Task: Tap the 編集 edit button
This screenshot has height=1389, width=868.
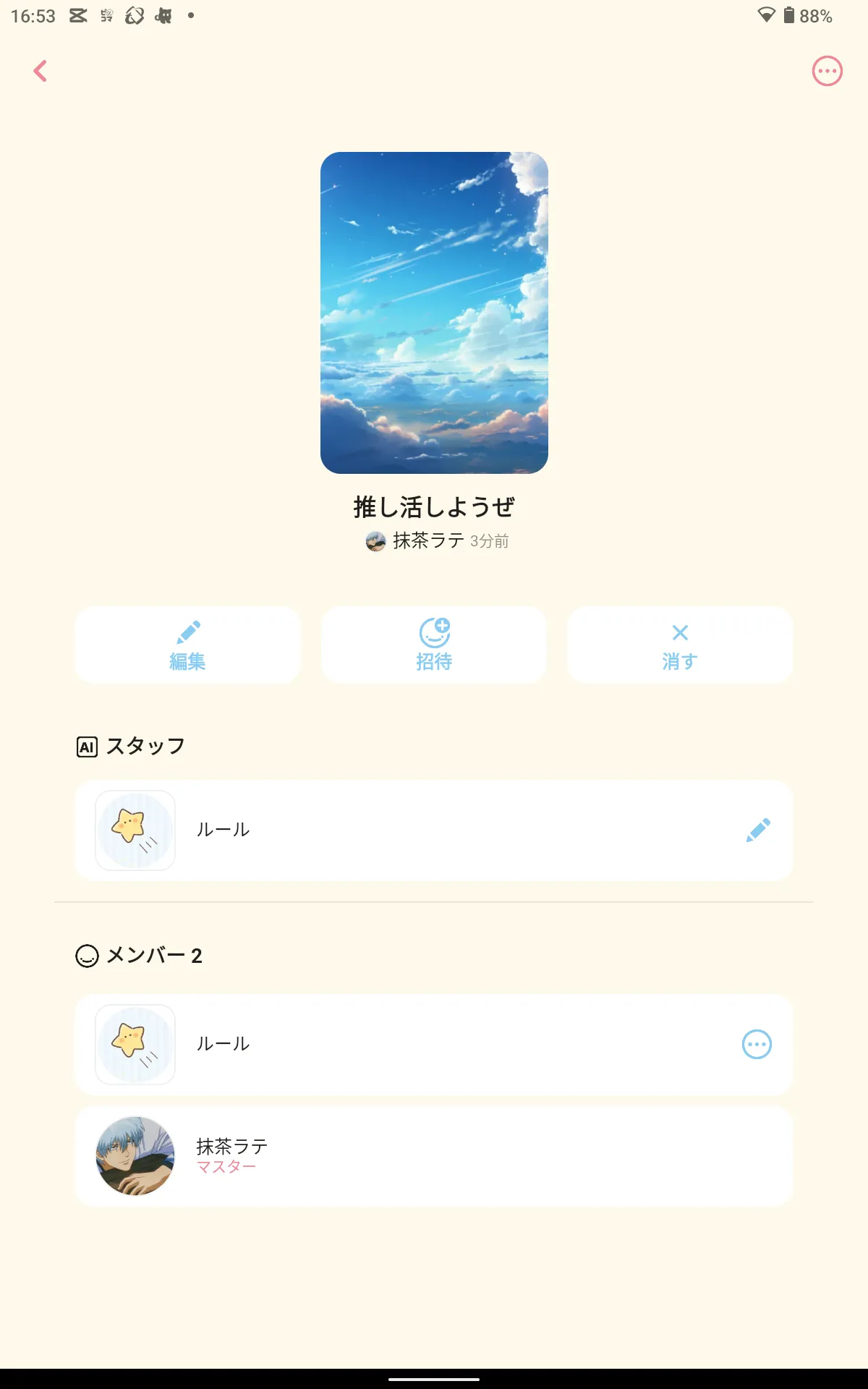Action: 187,645
